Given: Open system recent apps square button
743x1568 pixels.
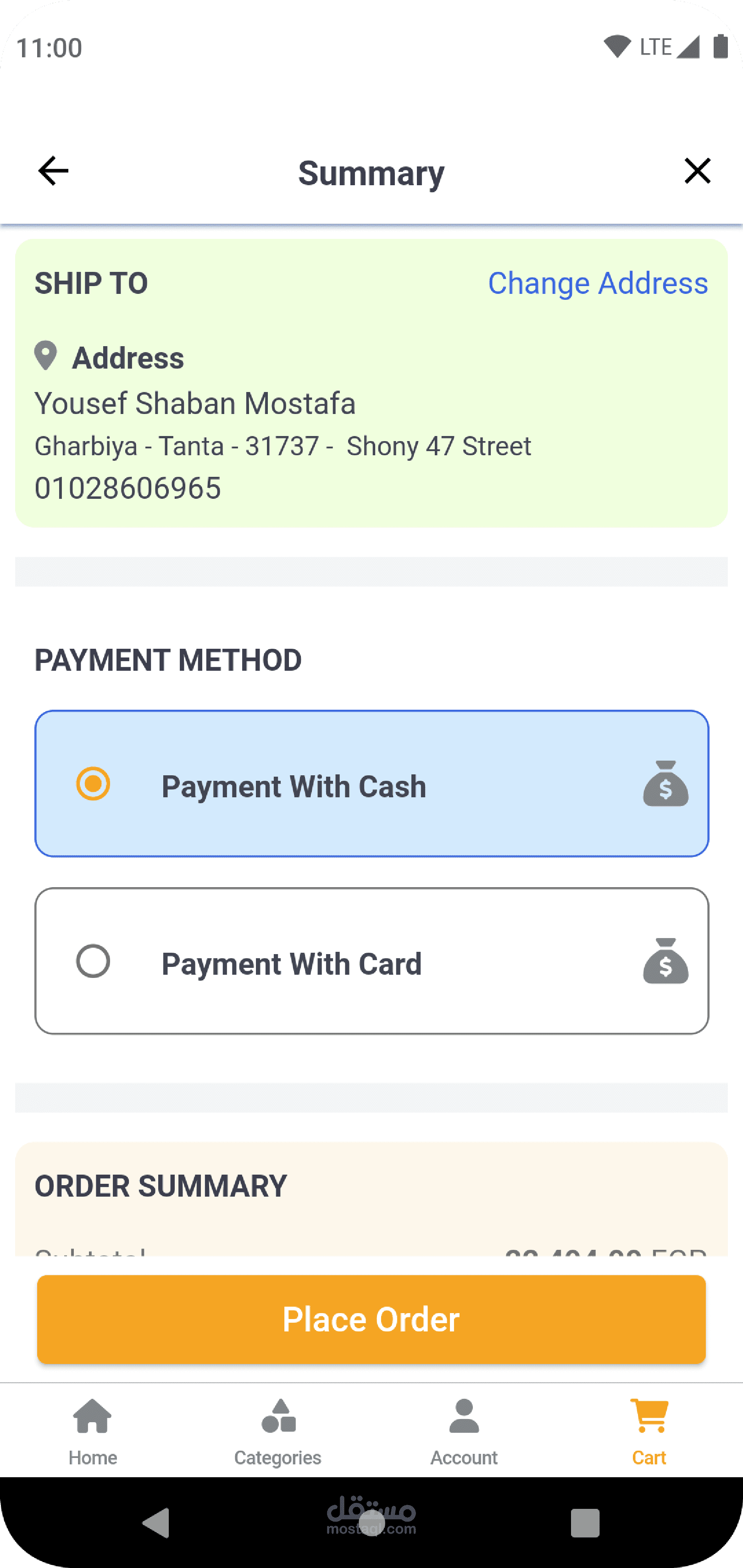Looking at the screenshot, I should [585, 1522].
